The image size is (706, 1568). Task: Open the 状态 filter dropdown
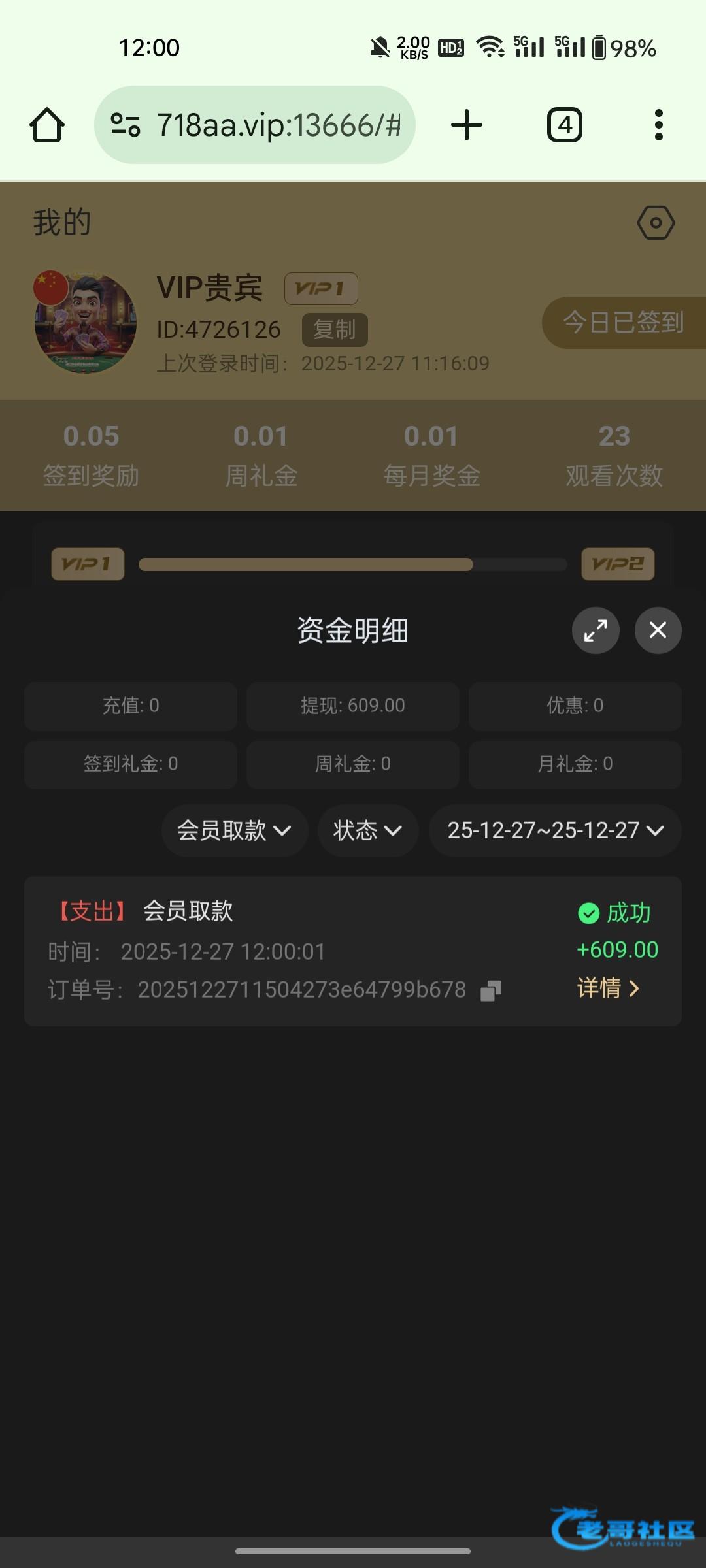[367, 830]
